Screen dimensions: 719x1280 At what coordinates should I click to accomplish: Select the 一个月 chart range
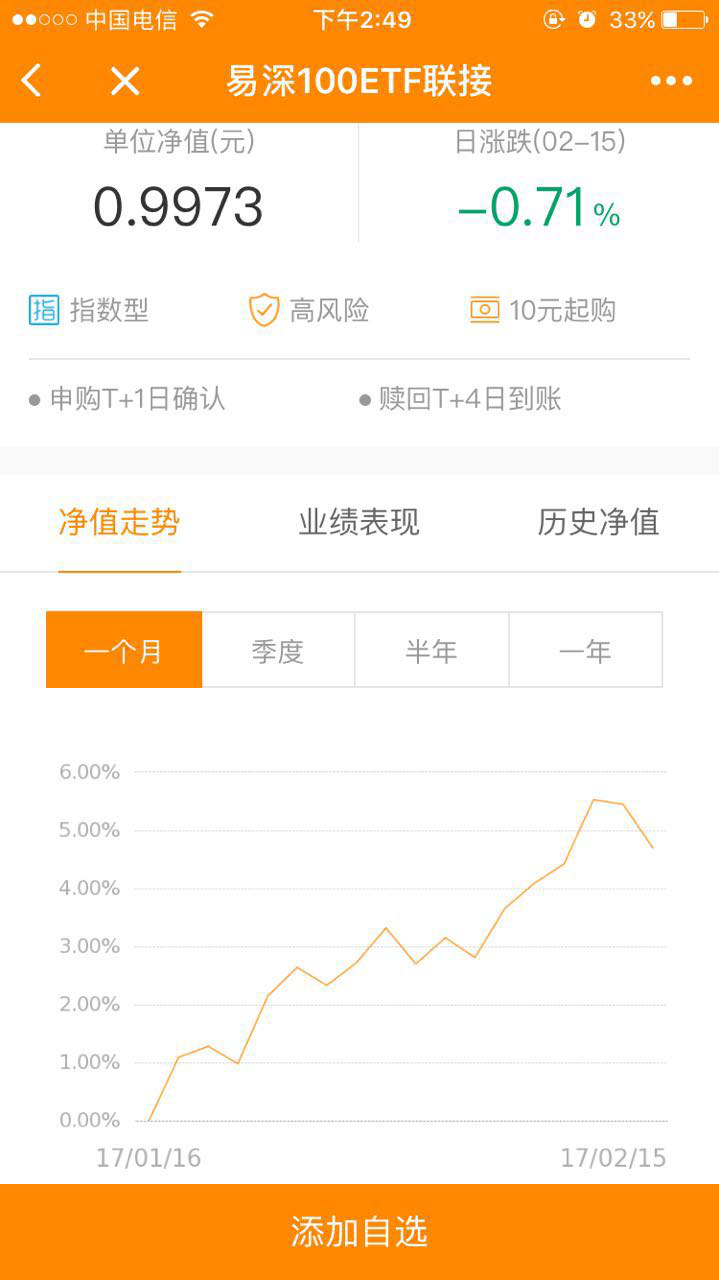point(124,650)
